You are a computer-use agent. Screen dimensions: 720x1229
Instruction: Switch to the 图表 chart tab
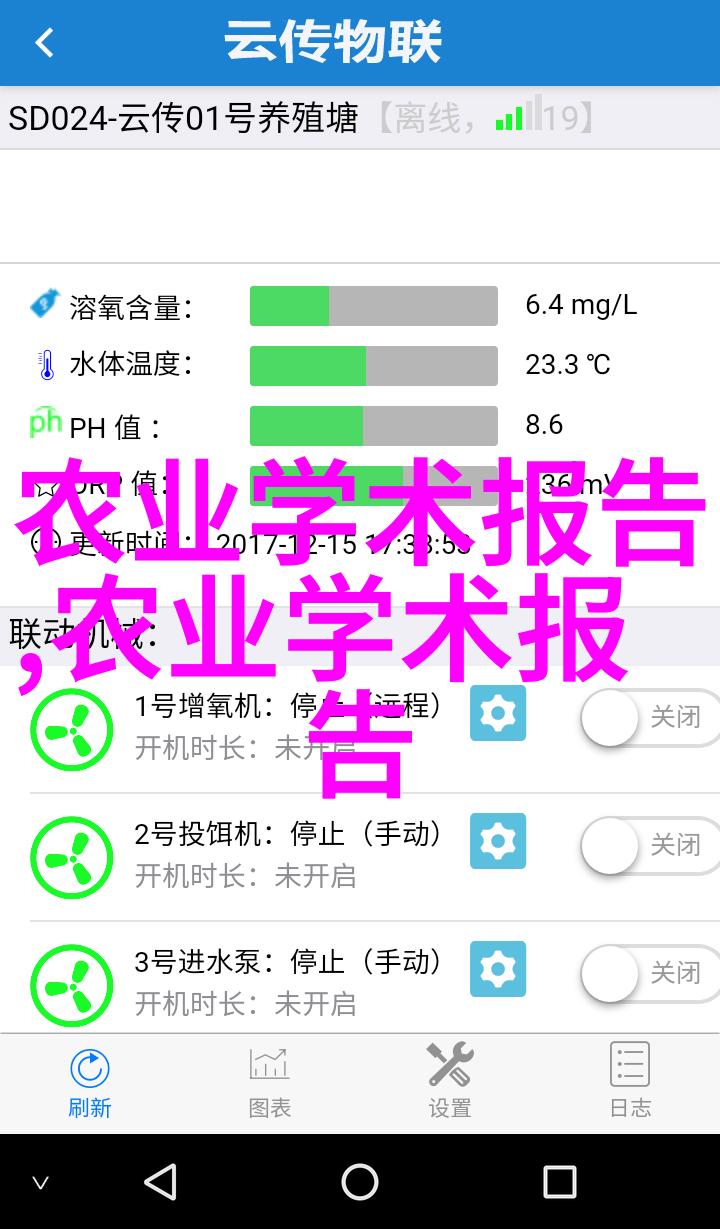click(x=270, y=1081)
